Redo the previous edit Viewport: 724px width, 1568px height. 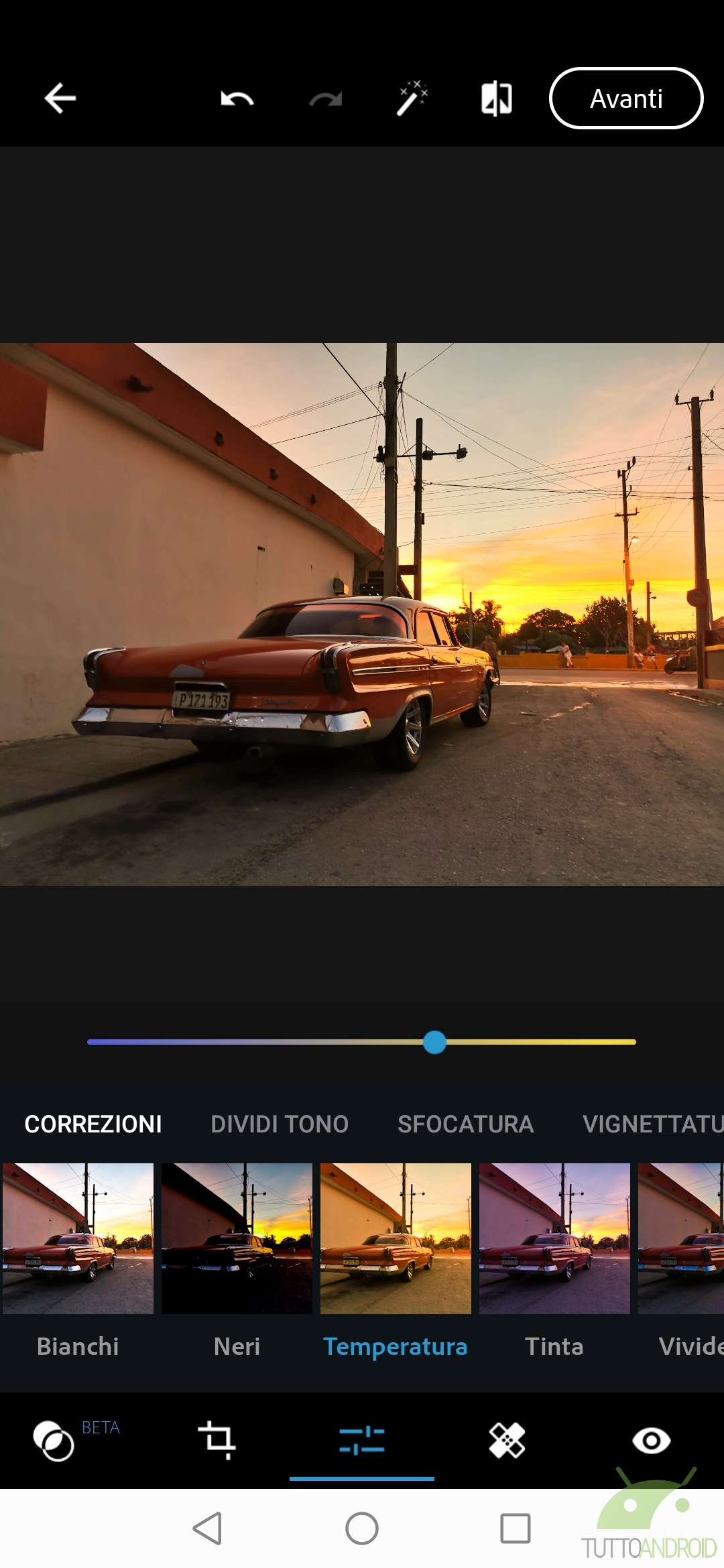[x=326, y=99]
